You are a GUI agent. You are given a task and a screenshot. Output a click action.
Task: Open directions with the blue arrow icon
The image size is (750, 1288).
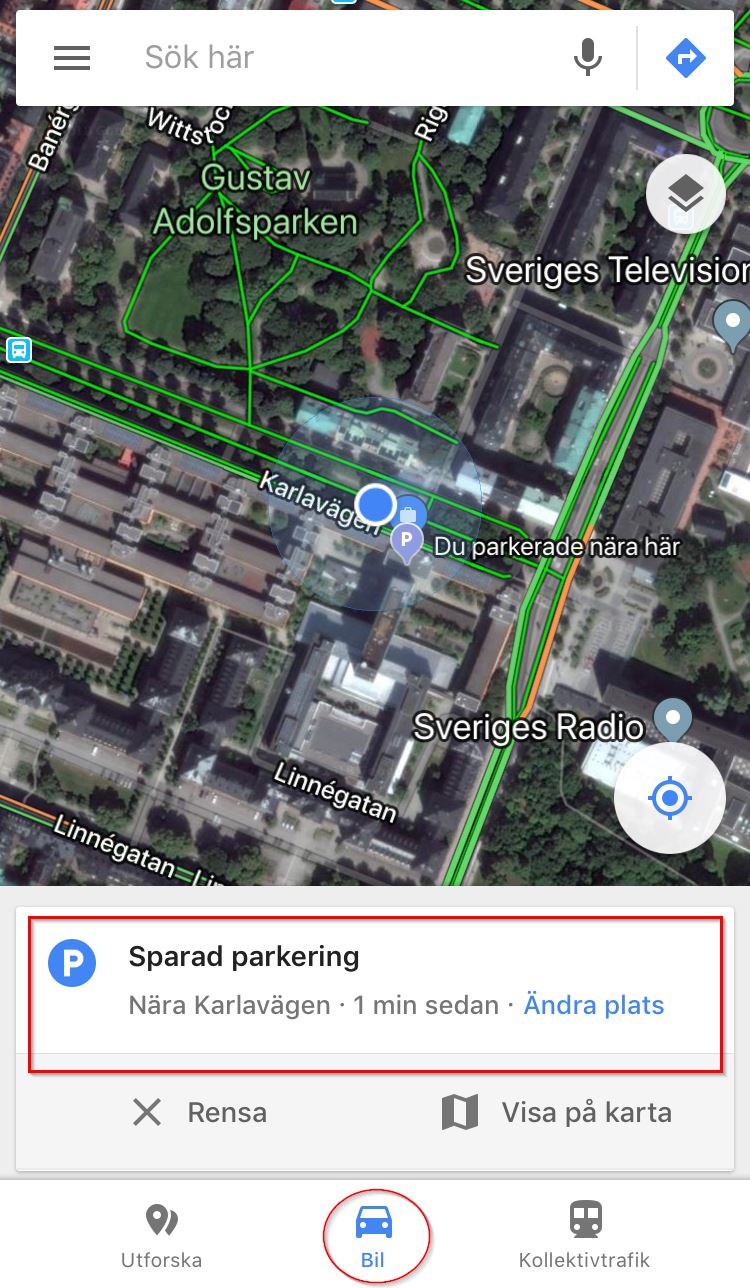click(686, 58)
